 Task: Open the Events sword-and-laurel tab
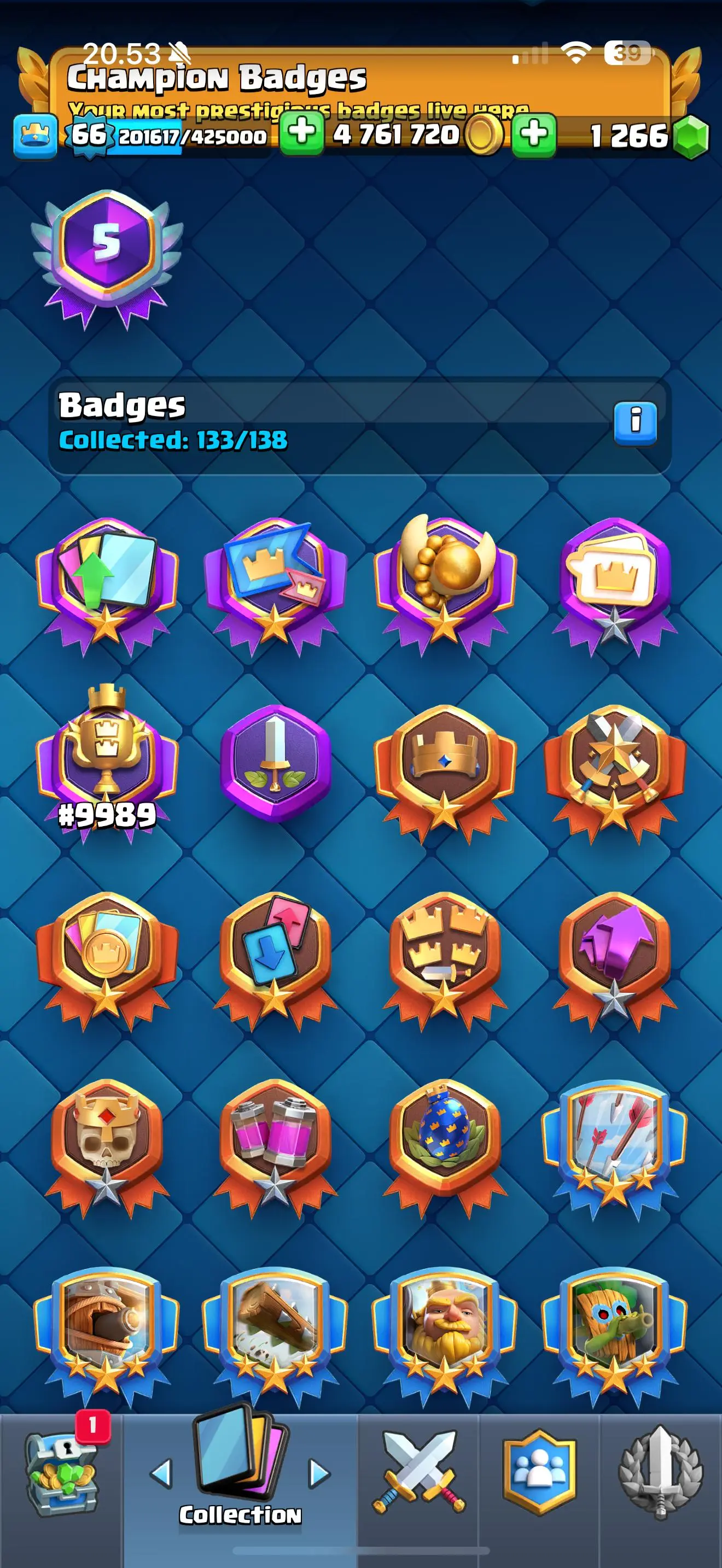(661, 1473)
